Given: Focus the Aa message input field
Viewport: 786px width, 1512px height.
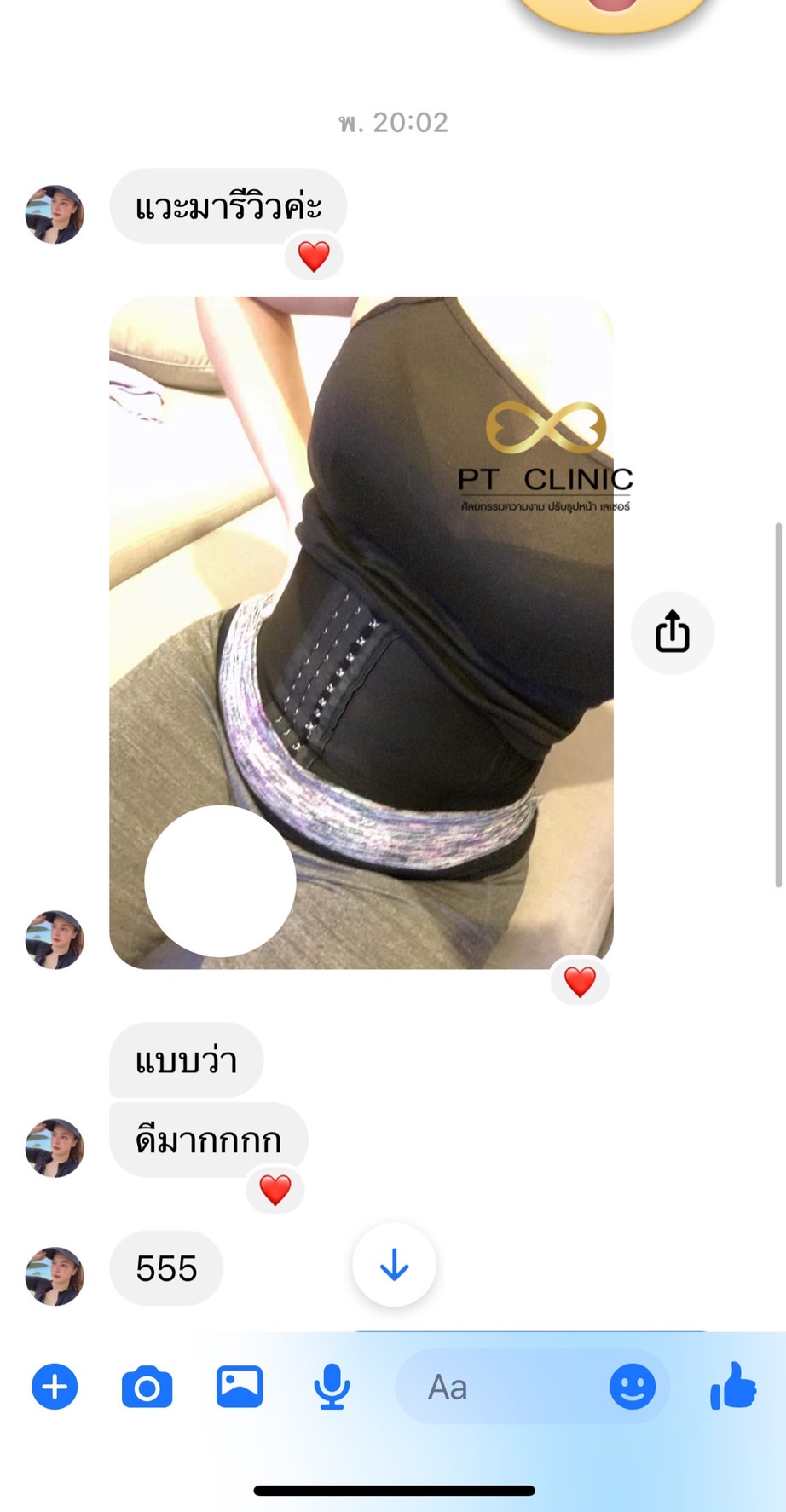Looking at the screenshot, I should click(503, 1387).
